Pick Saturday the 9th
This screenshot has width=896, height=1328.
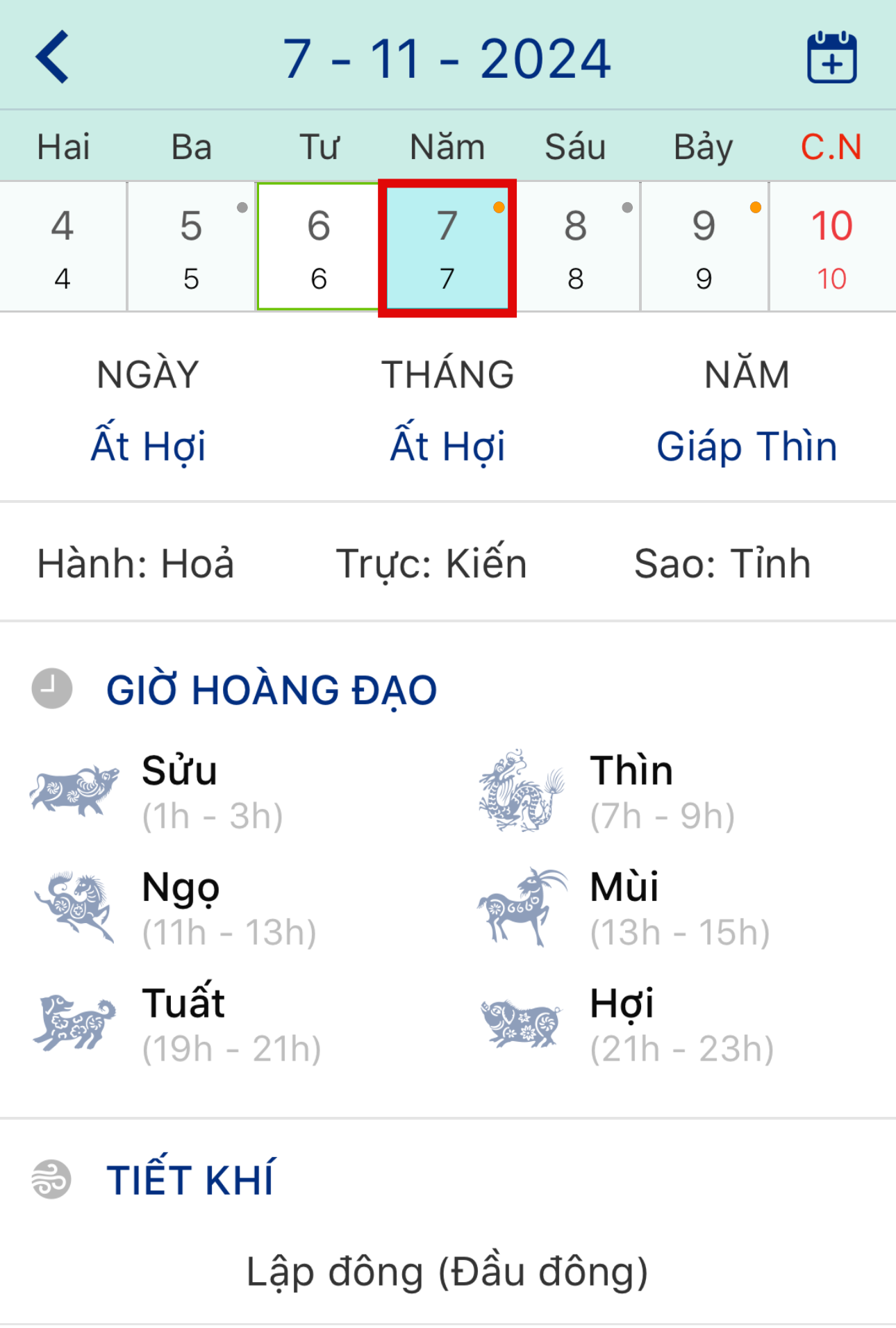704,247
